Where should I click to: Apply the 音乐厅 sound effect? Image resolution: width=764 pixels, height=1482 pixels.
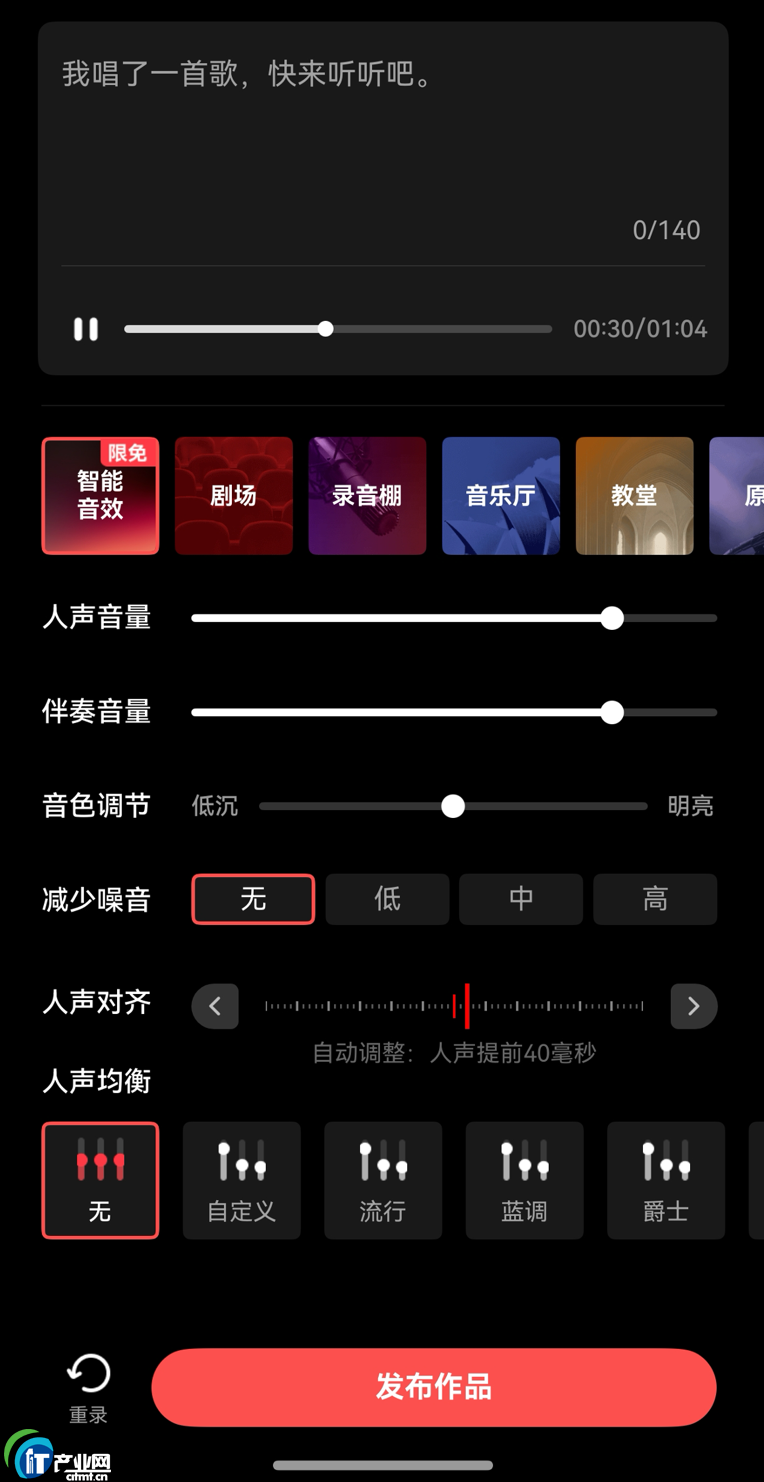pos(501,496)
